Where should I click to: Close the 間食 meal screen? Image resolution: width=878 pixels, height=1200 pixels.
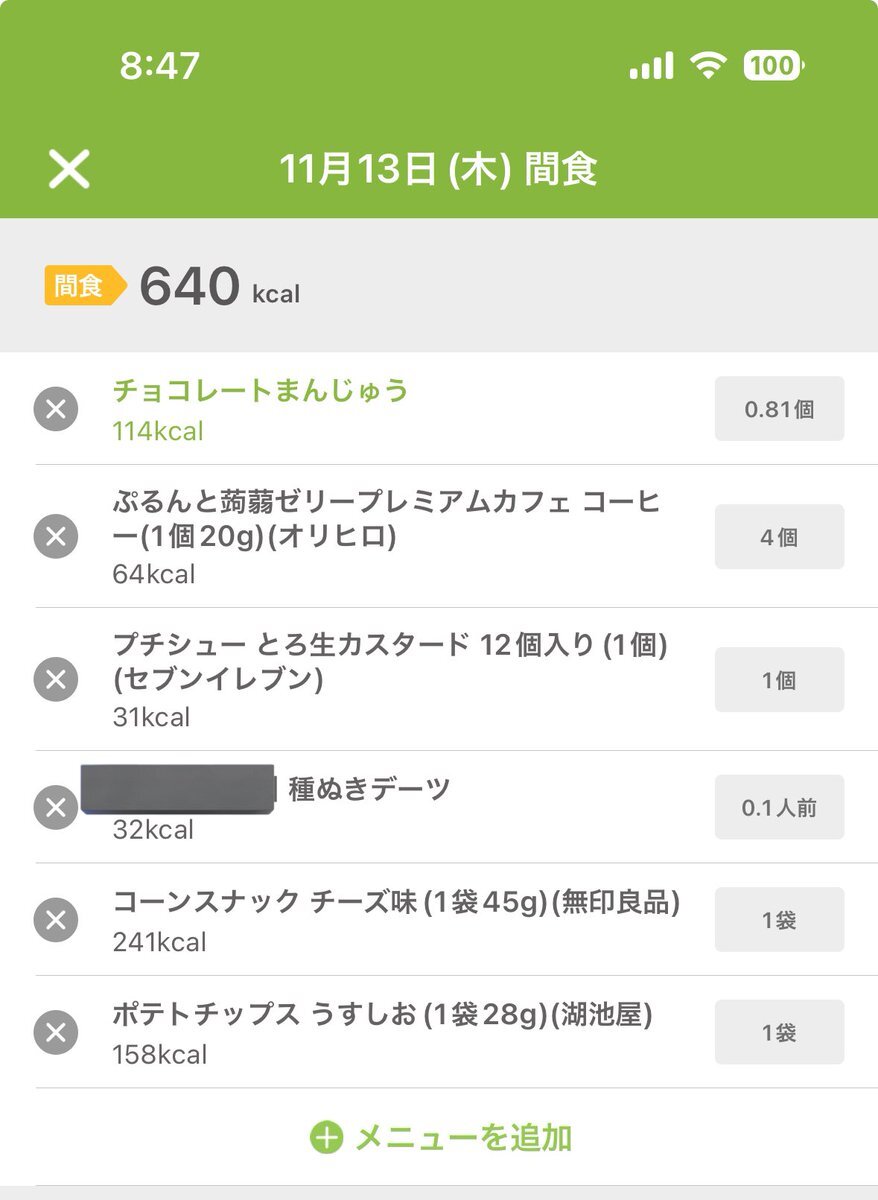coord(69,170)
